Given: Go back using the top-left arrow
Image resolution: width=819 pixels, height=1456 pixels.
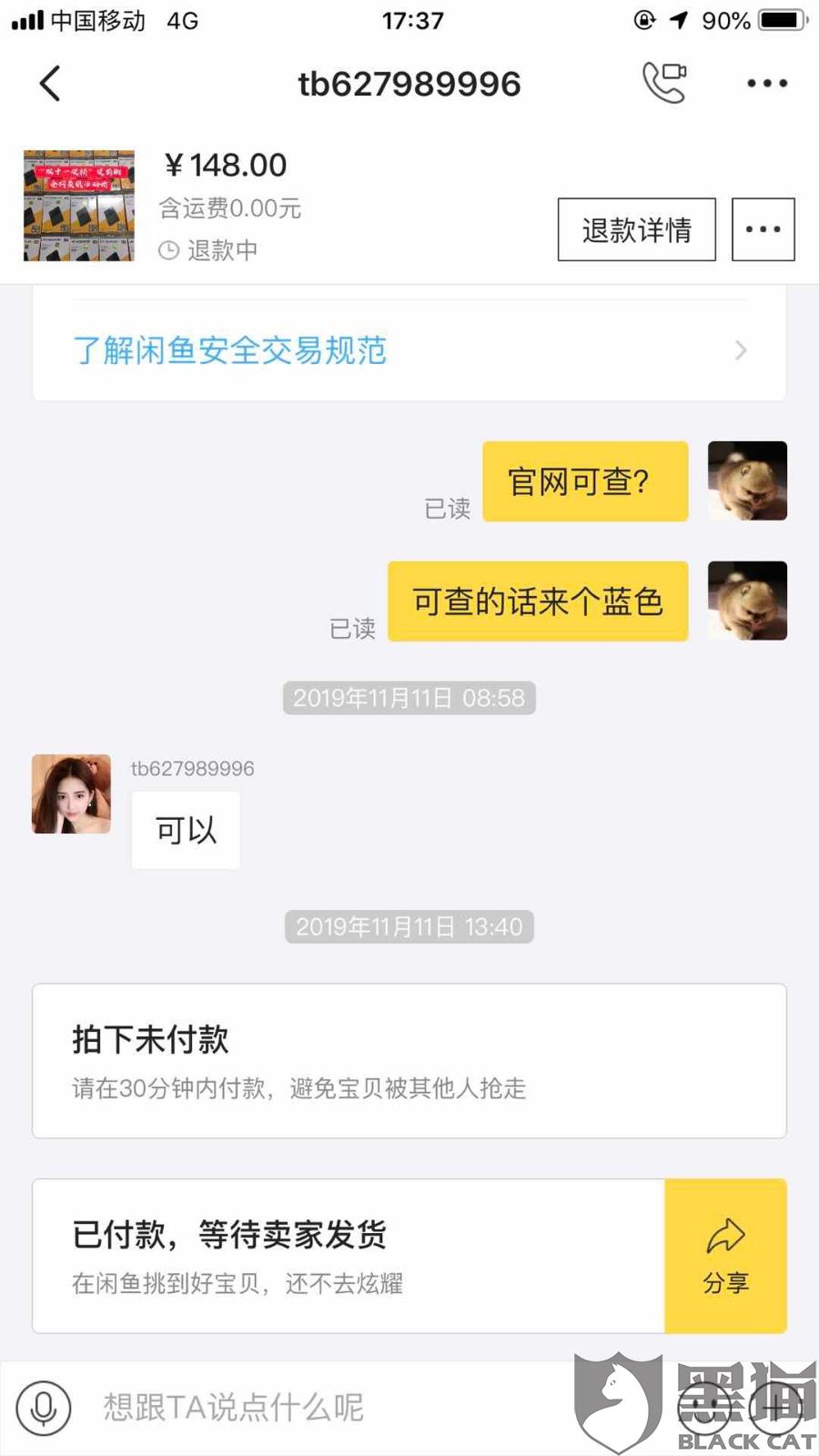Looking at the screenshot, I should 50,84.
